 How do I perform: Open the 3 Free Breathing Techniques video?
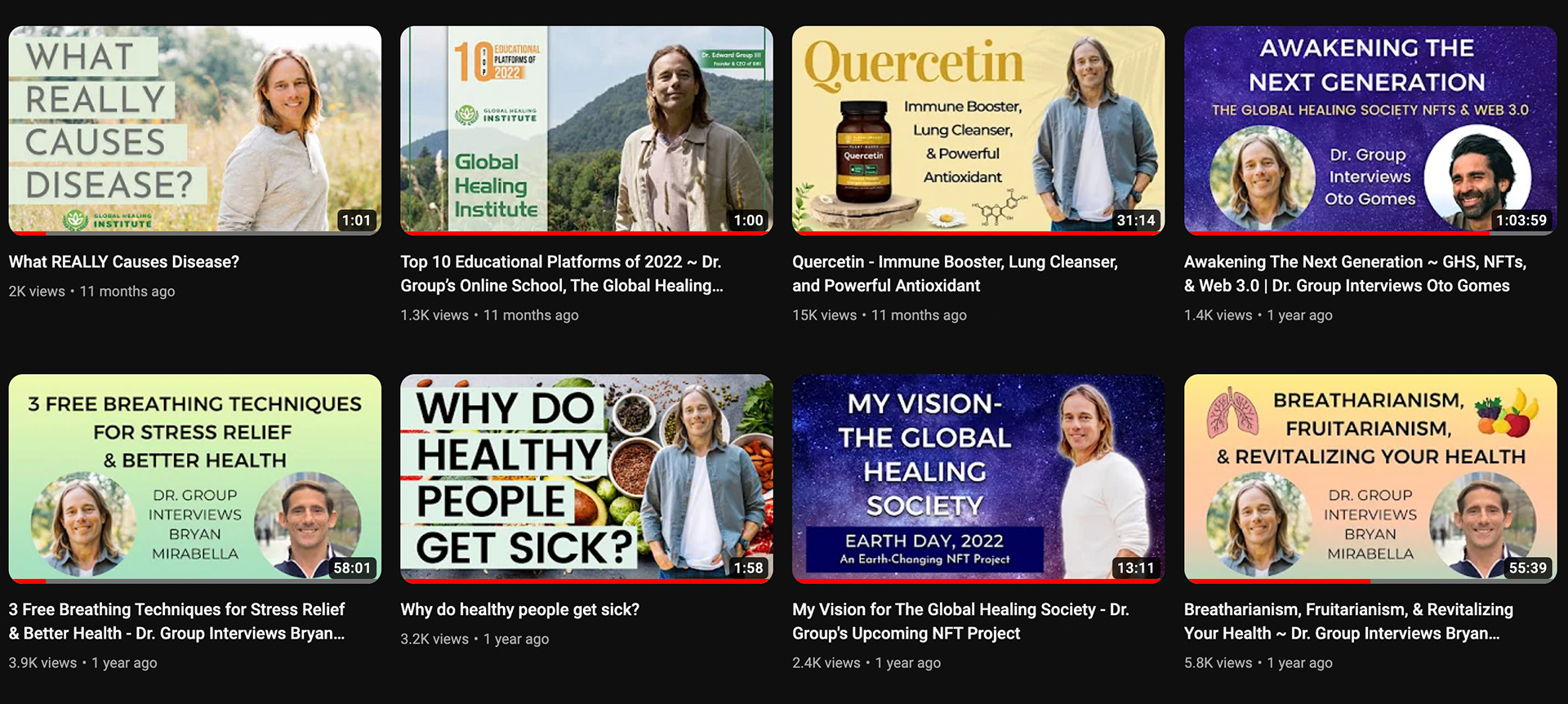pyautogui.click(x=194, y=478)
